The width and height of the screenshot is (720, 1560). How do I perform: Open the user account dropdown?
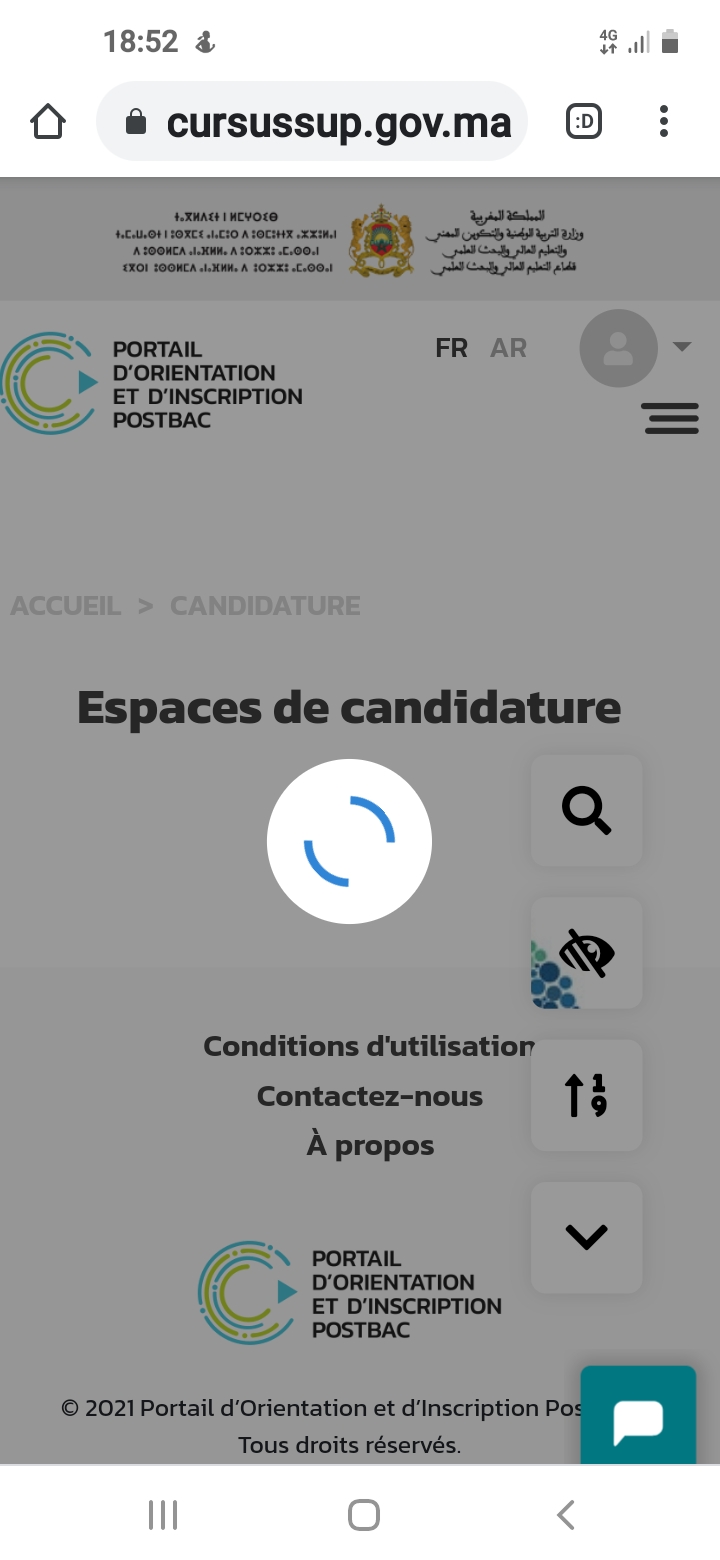637,348
